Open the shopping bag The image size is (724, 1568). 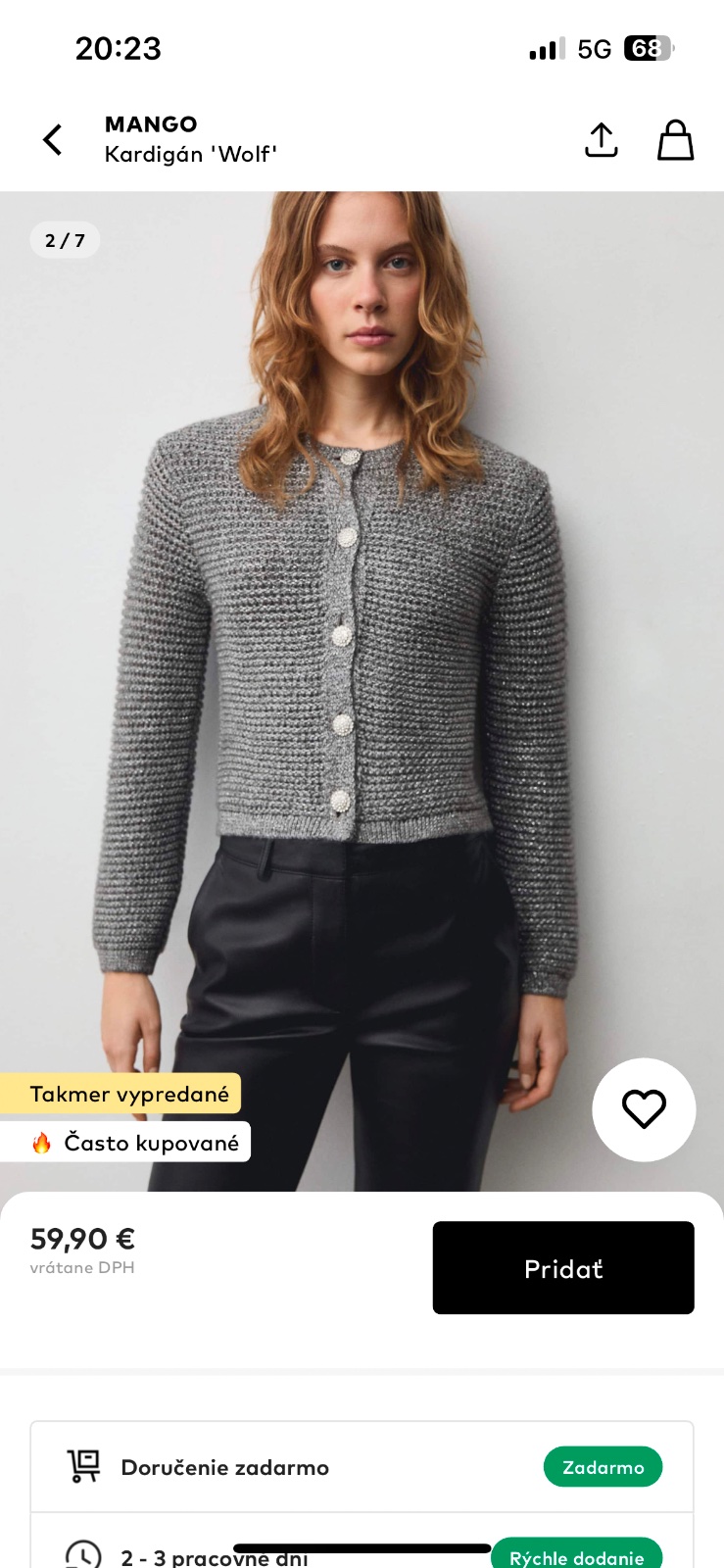(675, 140)
